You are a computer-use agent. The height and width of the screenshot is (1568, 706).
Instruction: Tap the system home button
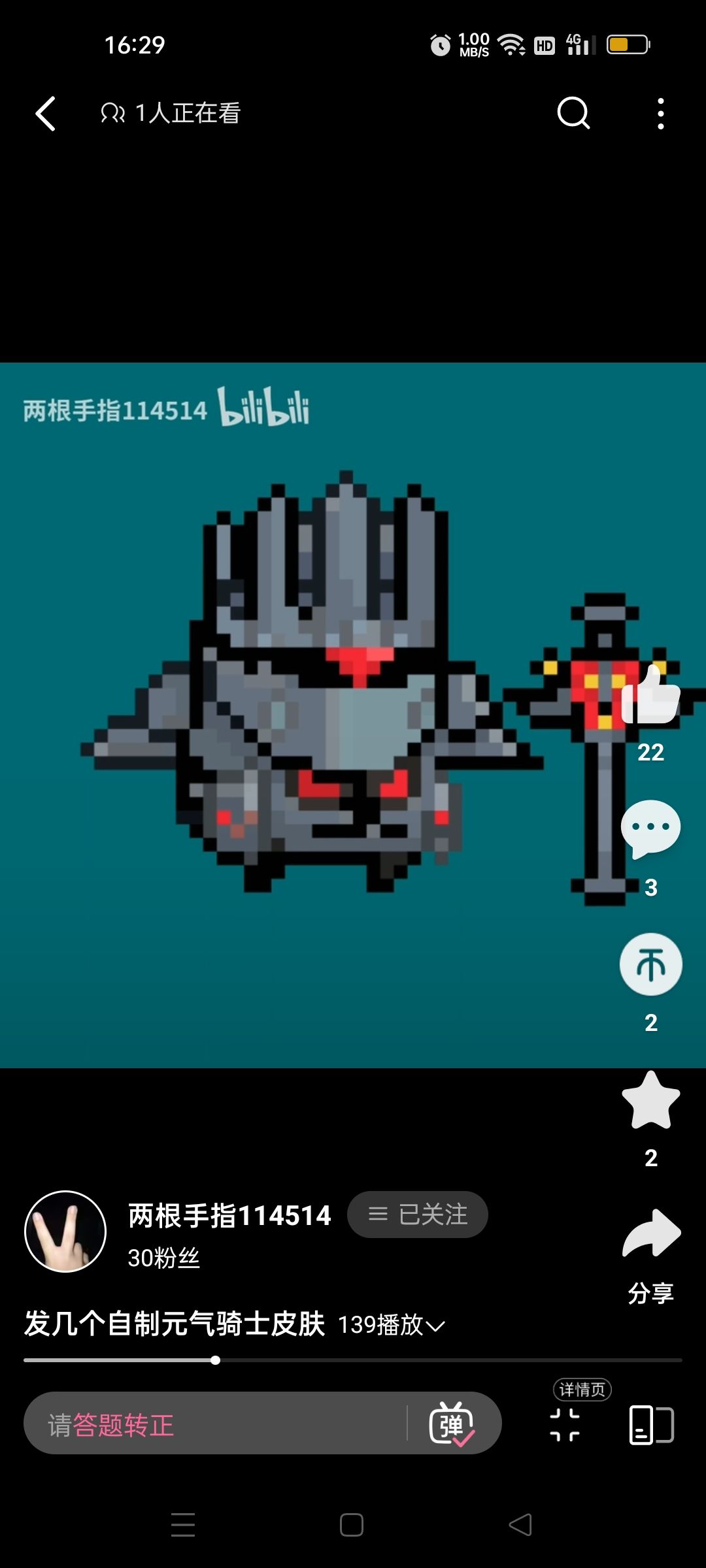(352, 1525)
